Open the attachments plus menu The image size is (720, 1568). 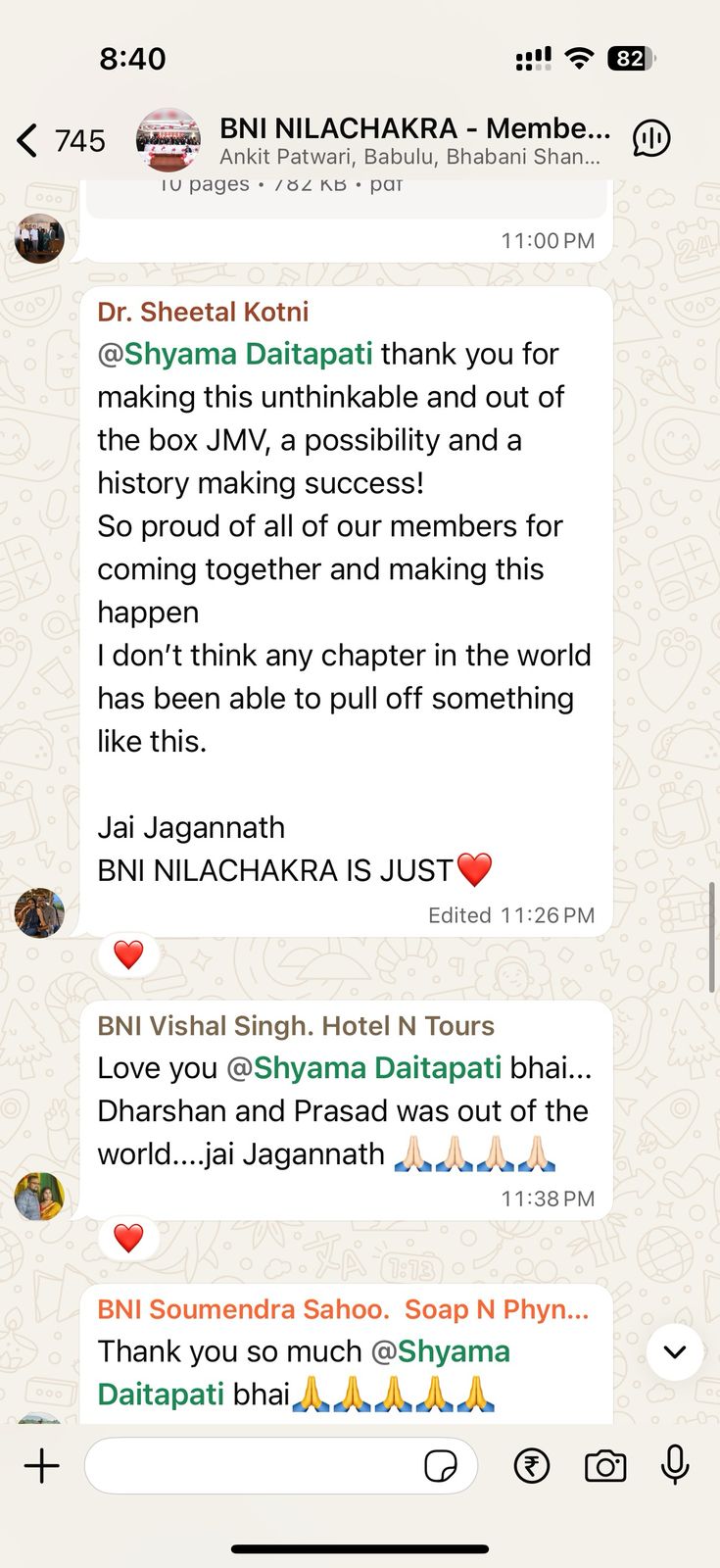[42, 1466]
